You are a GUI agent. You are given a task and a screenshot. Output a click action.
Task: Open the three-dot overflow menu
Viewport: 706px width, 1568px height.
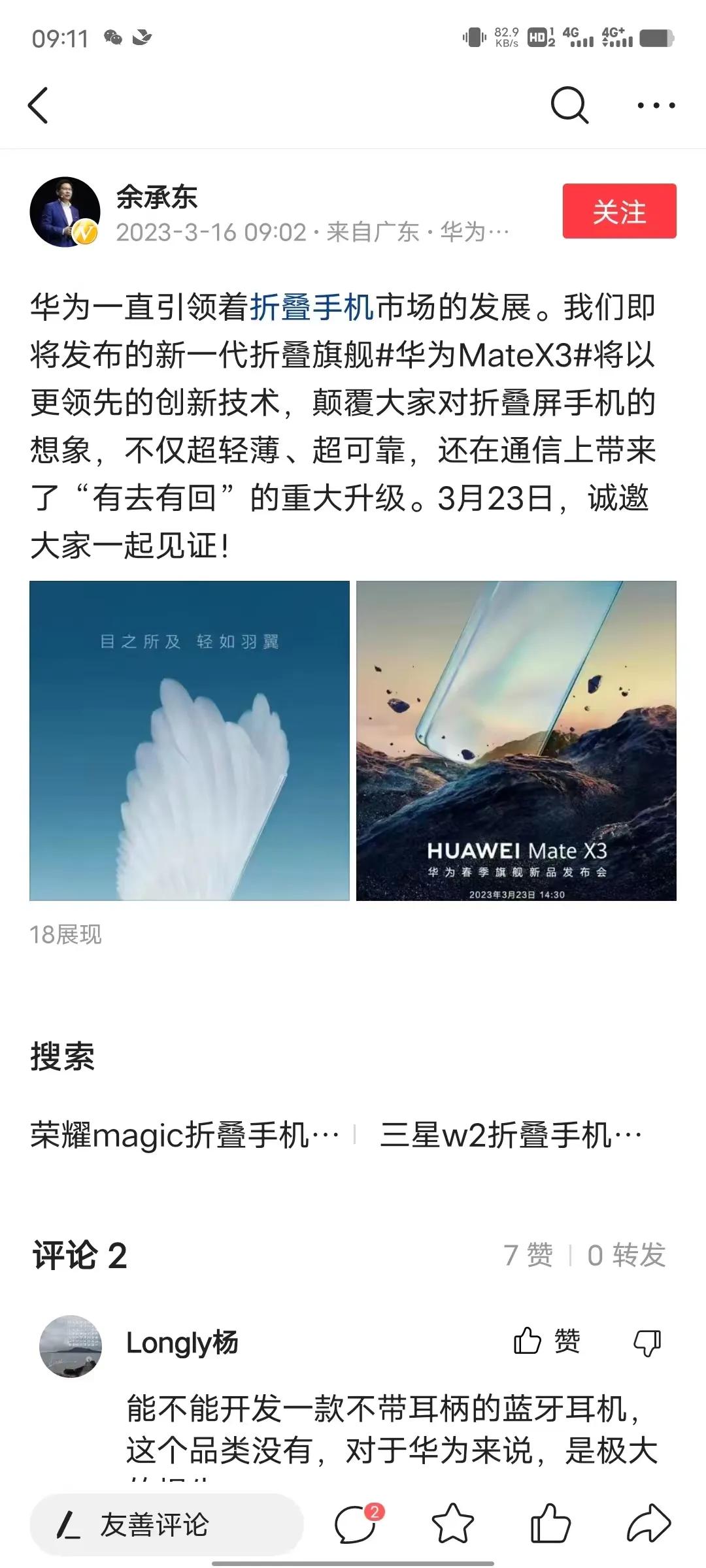656,105
